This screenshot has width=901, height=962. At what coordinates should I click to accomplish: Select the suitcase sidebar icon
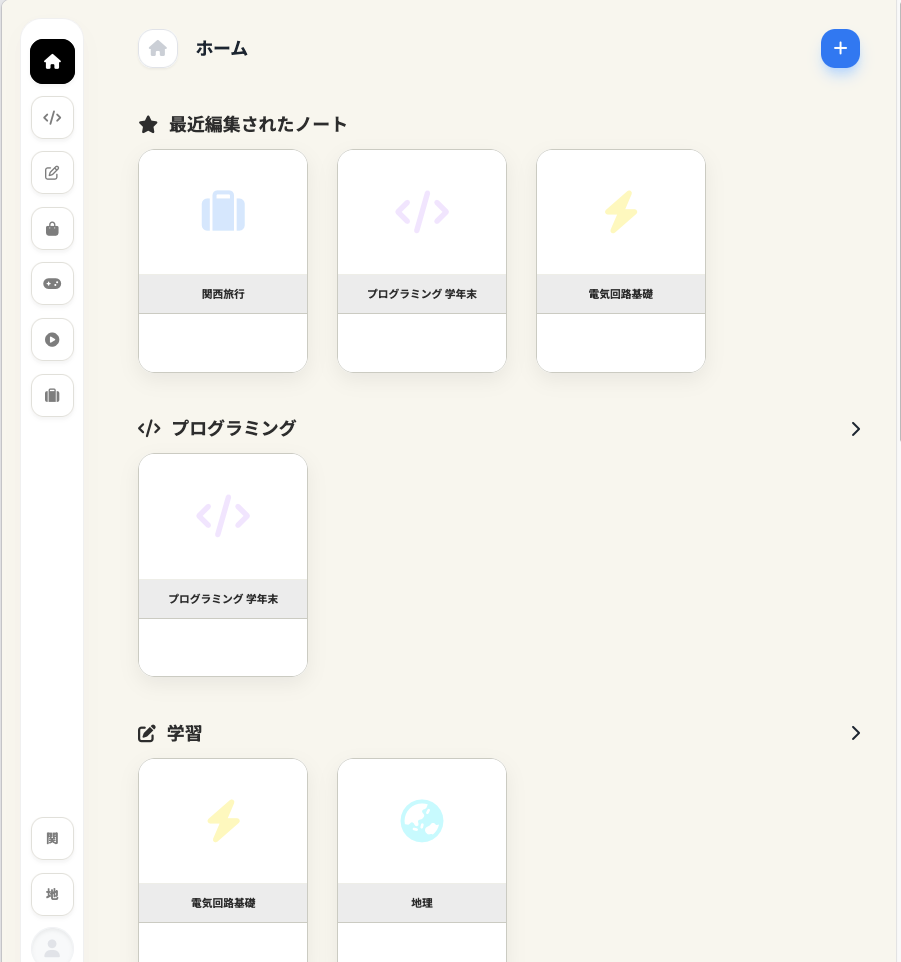52,395
